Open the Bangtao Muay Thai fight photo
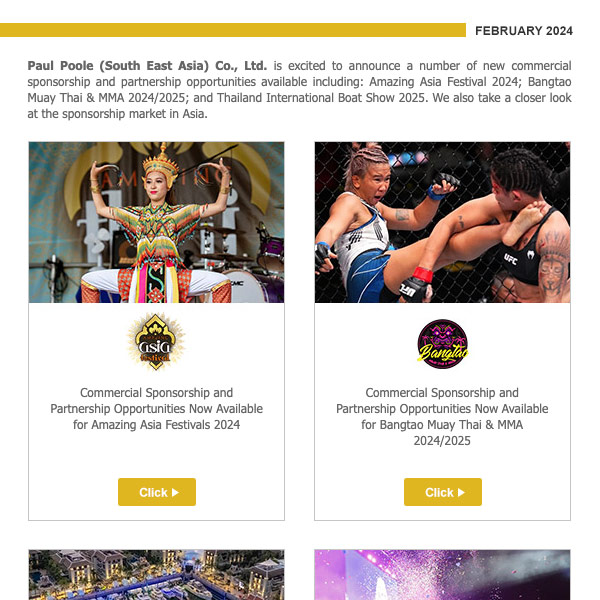Screen dimensions: 600x600 [x=442, y=222]
